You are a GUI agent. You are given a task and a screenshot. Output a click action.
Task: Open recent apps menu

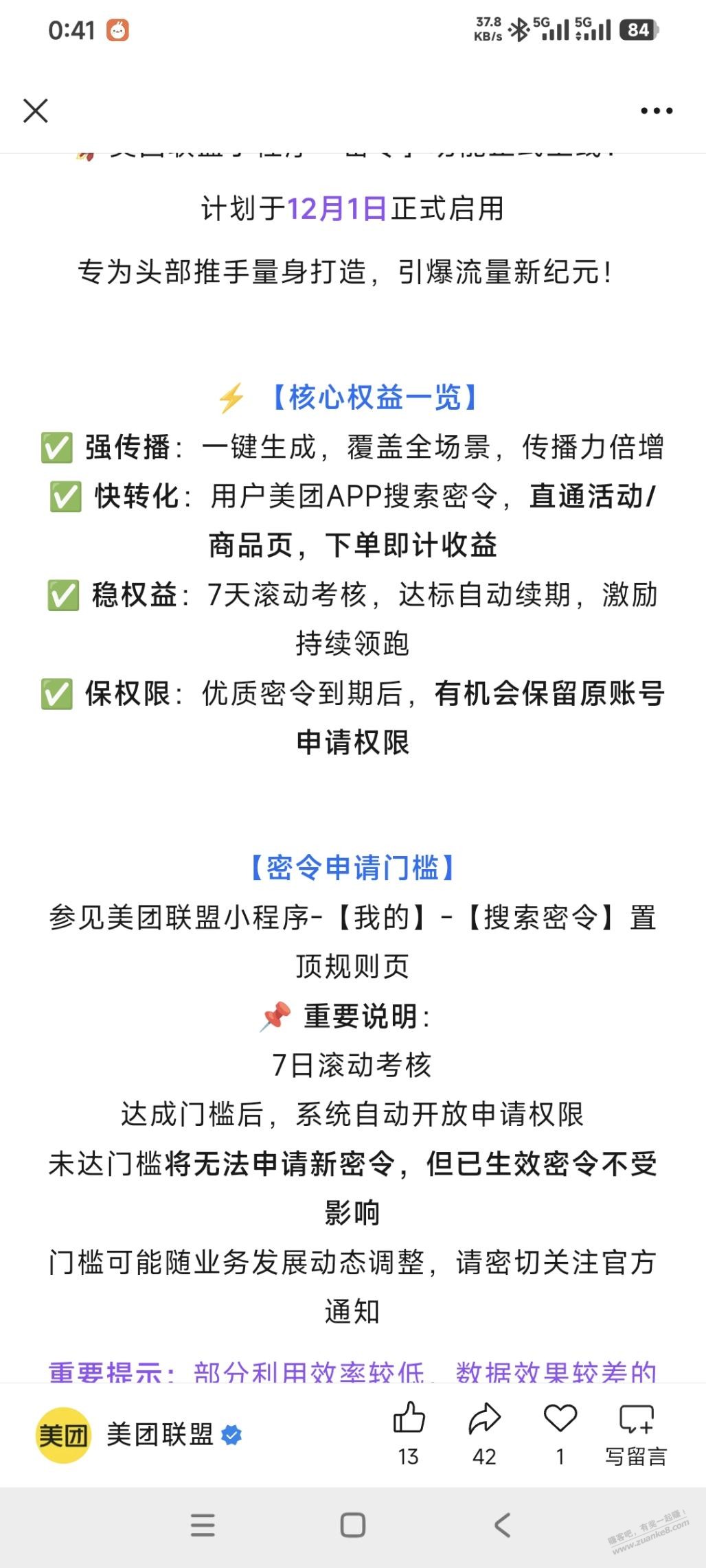[x=203, y=1525]
